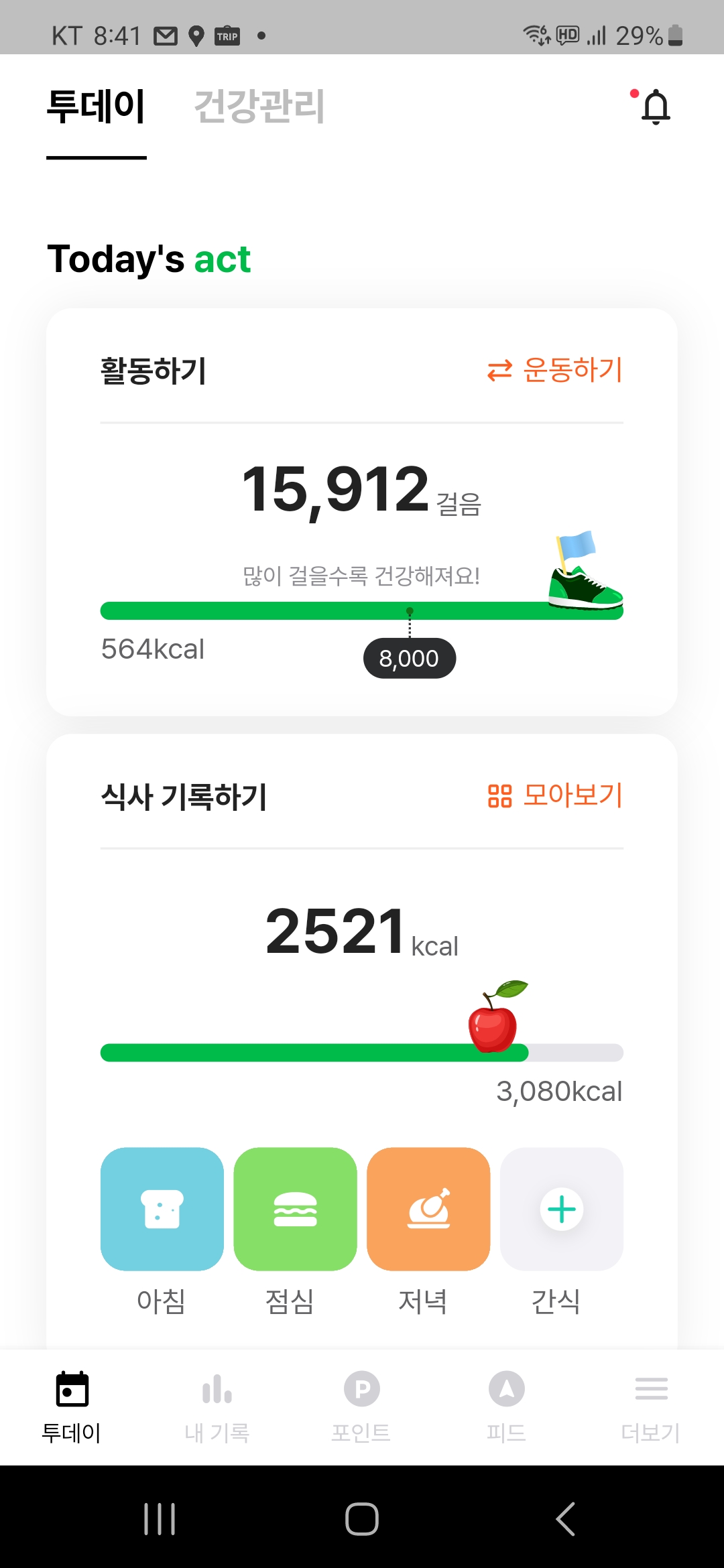Record breakfast with the 아침 tile
The width and height of the screenshot is (724, 1568).
(x=162, y=1209)
